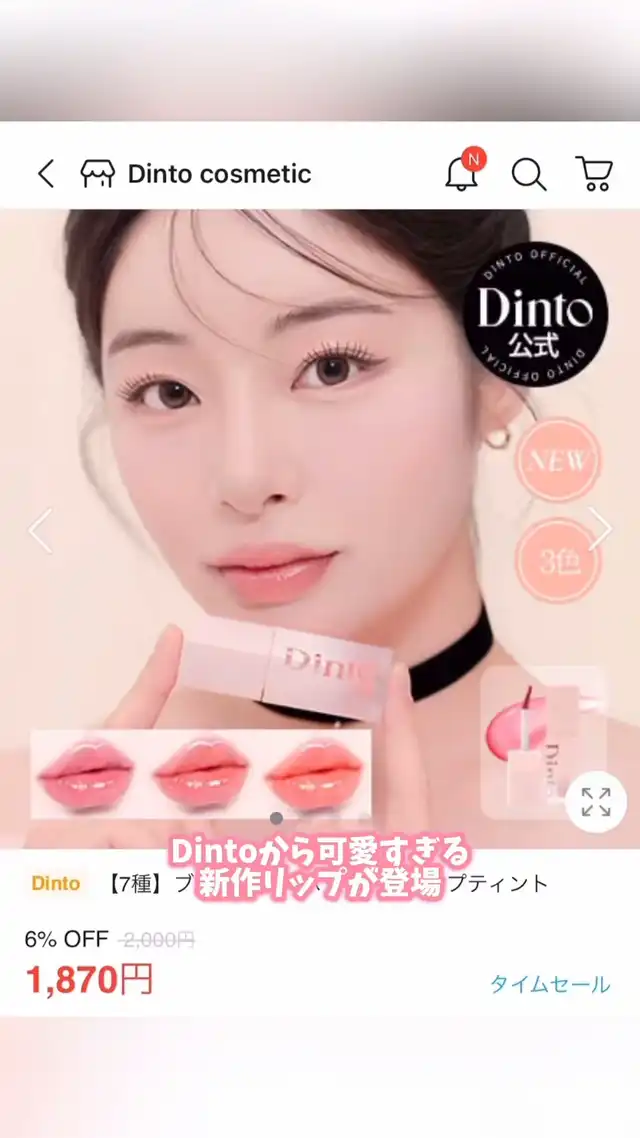Open the Dinto cosmetic shop page
The height and width of the screenshot is (1138, 640).
click(196, 174)
